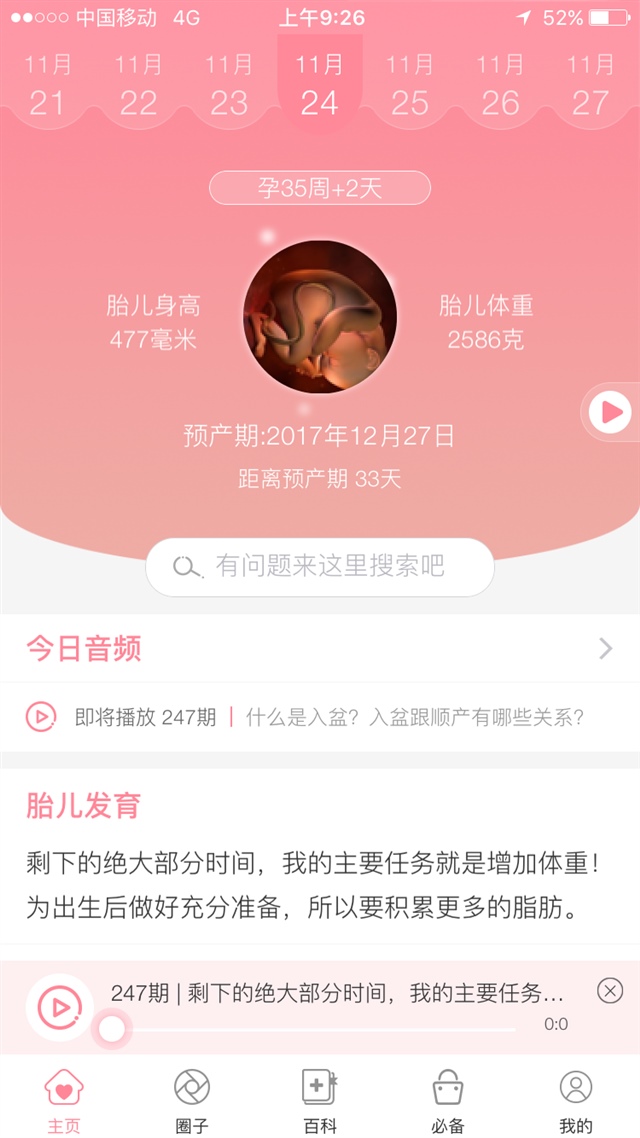
Task: Close the bottom audio player bar
Action: point(610,991)
